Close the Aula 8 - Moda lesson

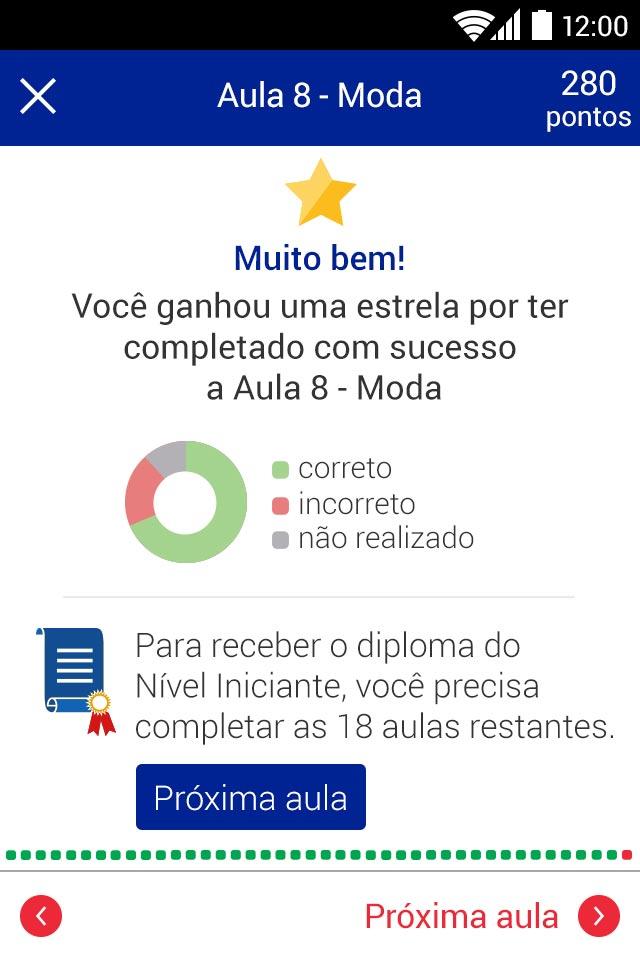(x=38, y=97)
